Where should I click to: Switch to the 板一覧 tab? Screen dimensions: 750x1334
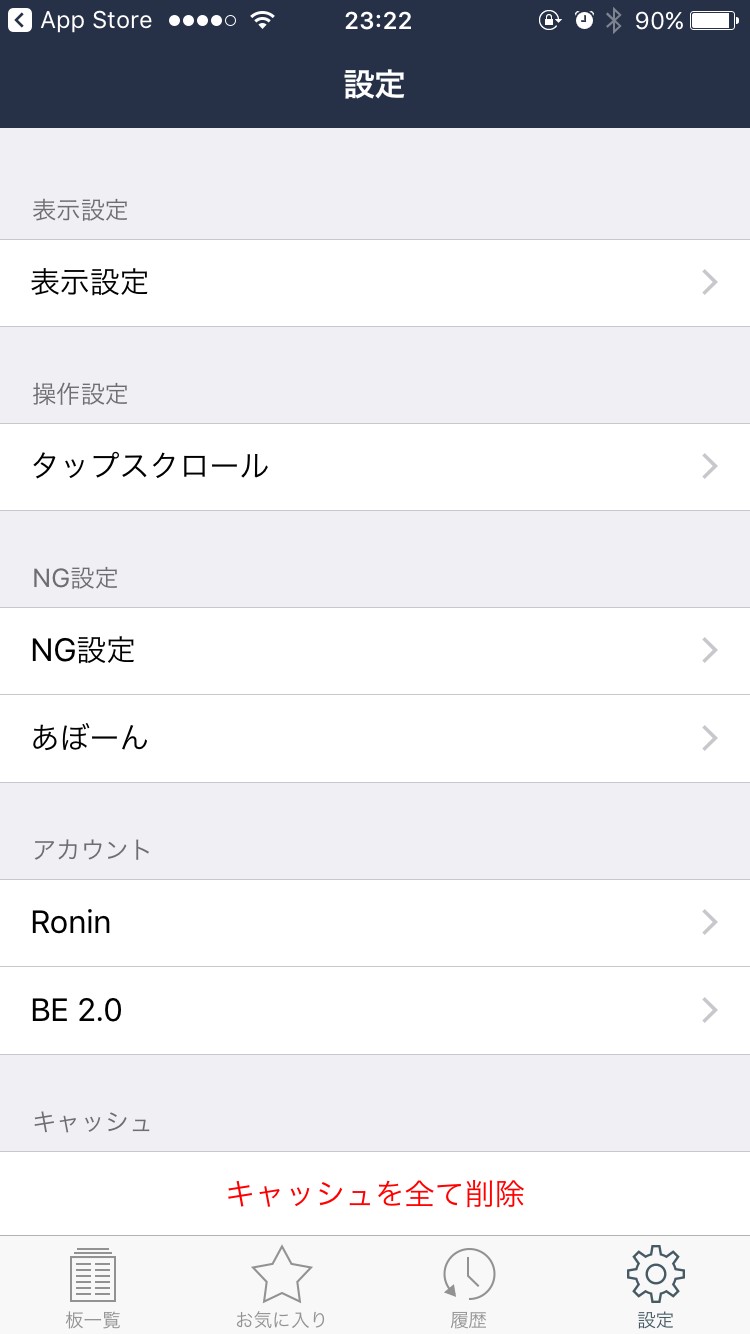click(93, 1287)
